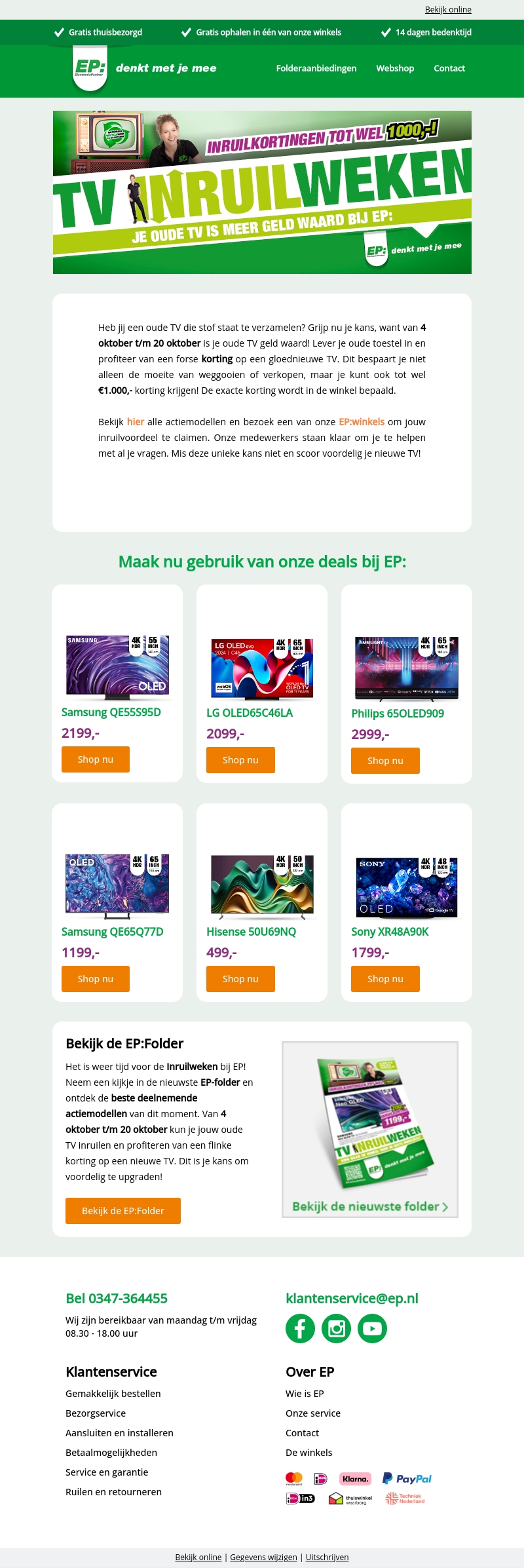Screen dimensions: 524x1568
Task: Open the EP YouTube channel
Action: (x=372, y=1329)
